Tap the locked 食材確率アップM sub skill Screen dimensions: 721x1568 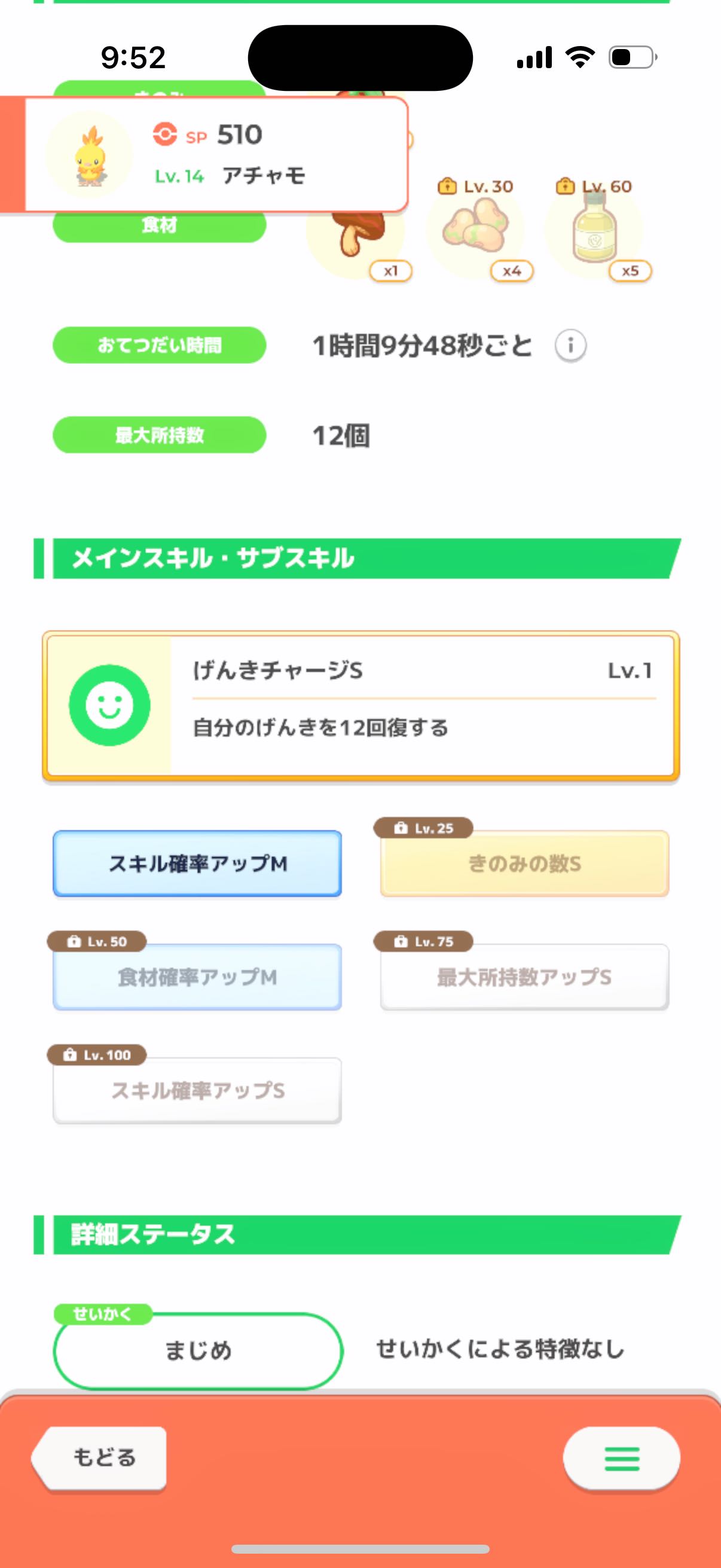coord(197,977)
